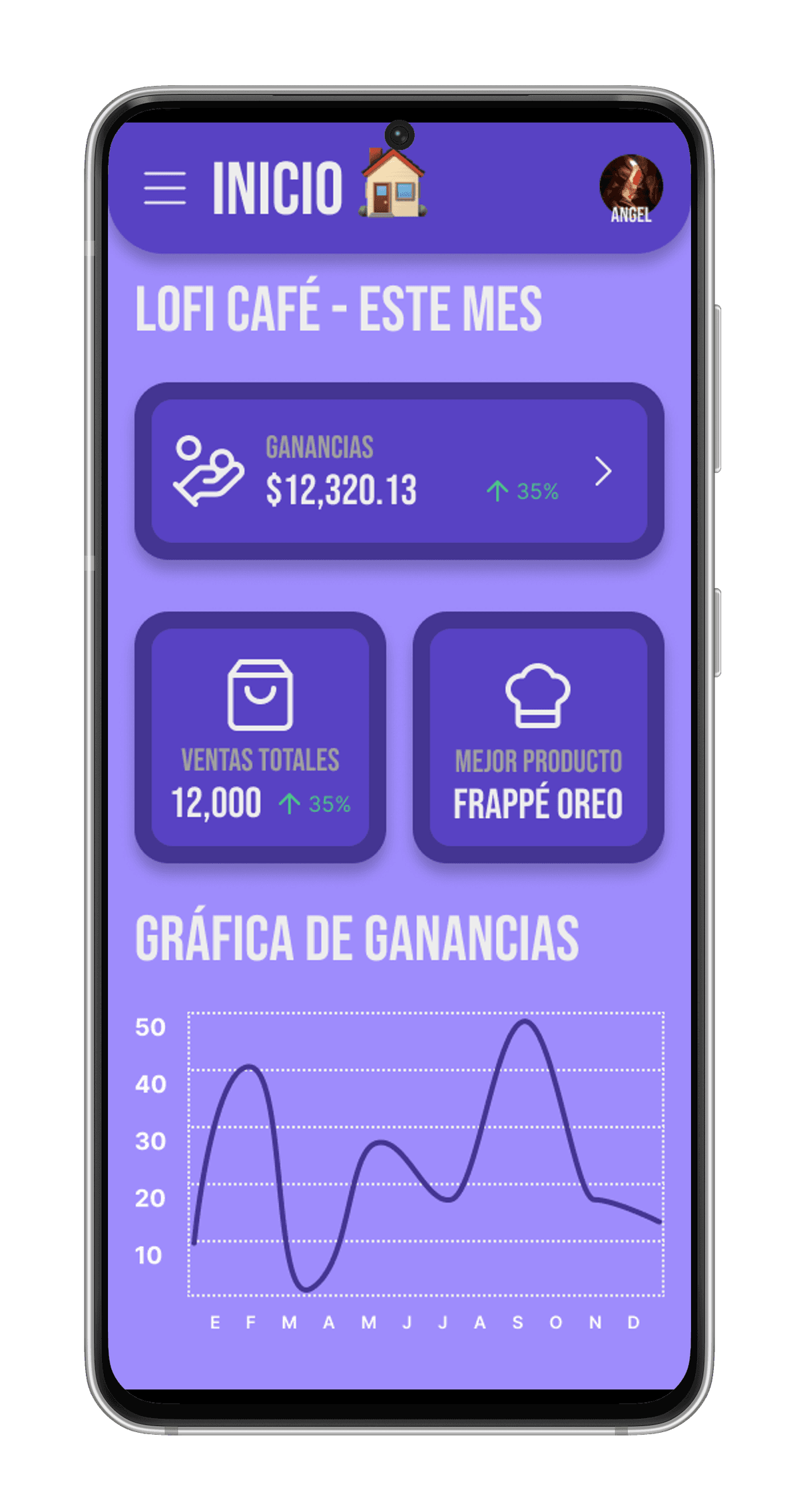Screen dimensions: 799x1512
Task: Open Mejor Producto Frappé Oreo card
Action: tap(538, 737)
